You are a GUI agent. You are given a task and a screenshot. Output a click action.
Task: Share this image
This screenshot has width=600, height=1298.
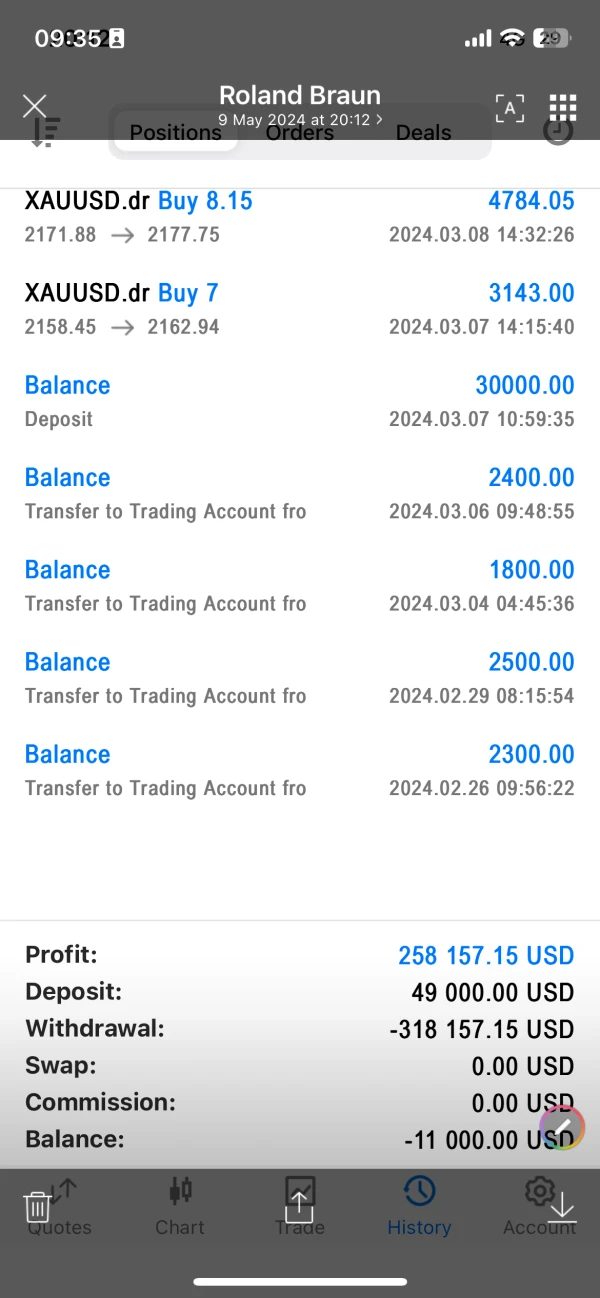[x=299, y=1207]
